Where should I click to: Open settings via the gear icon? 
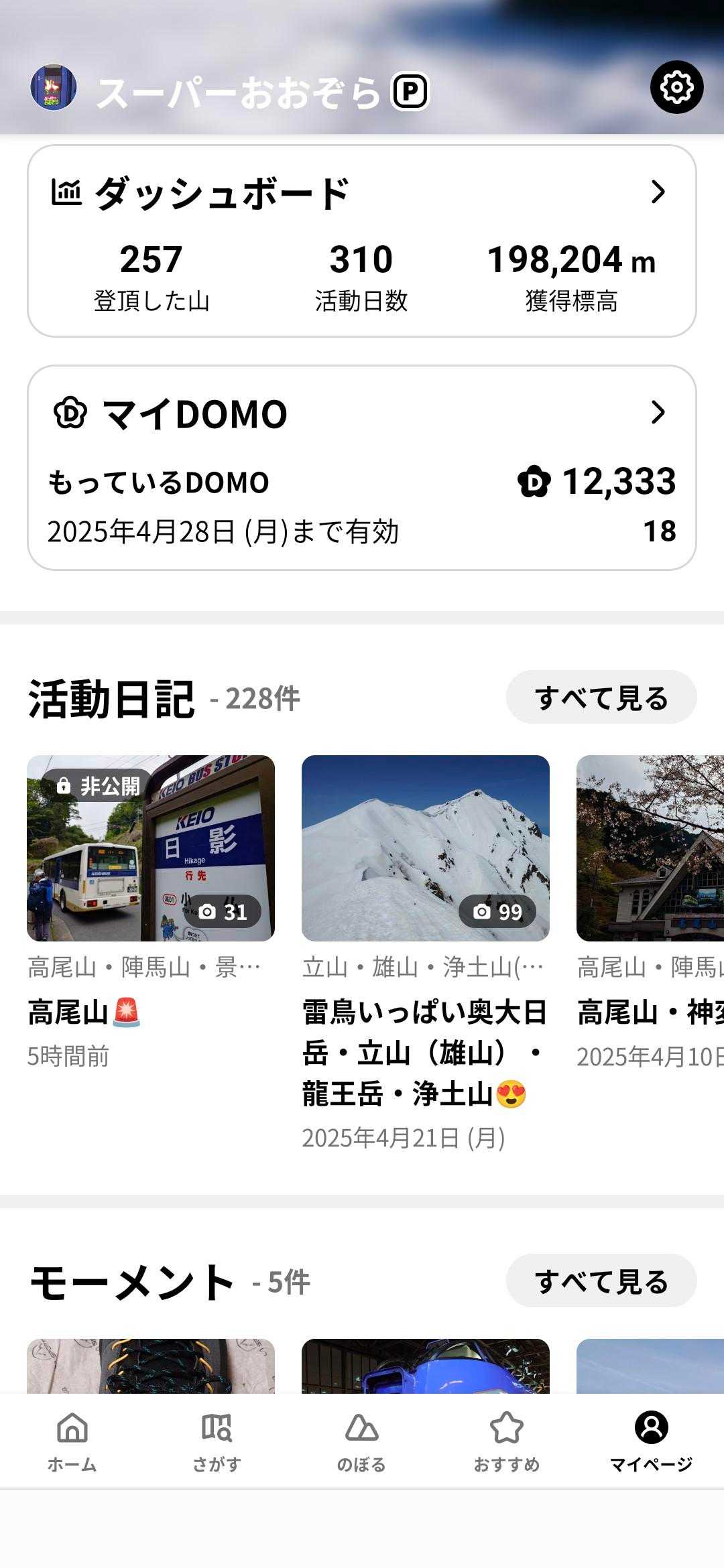pos(676,87)
